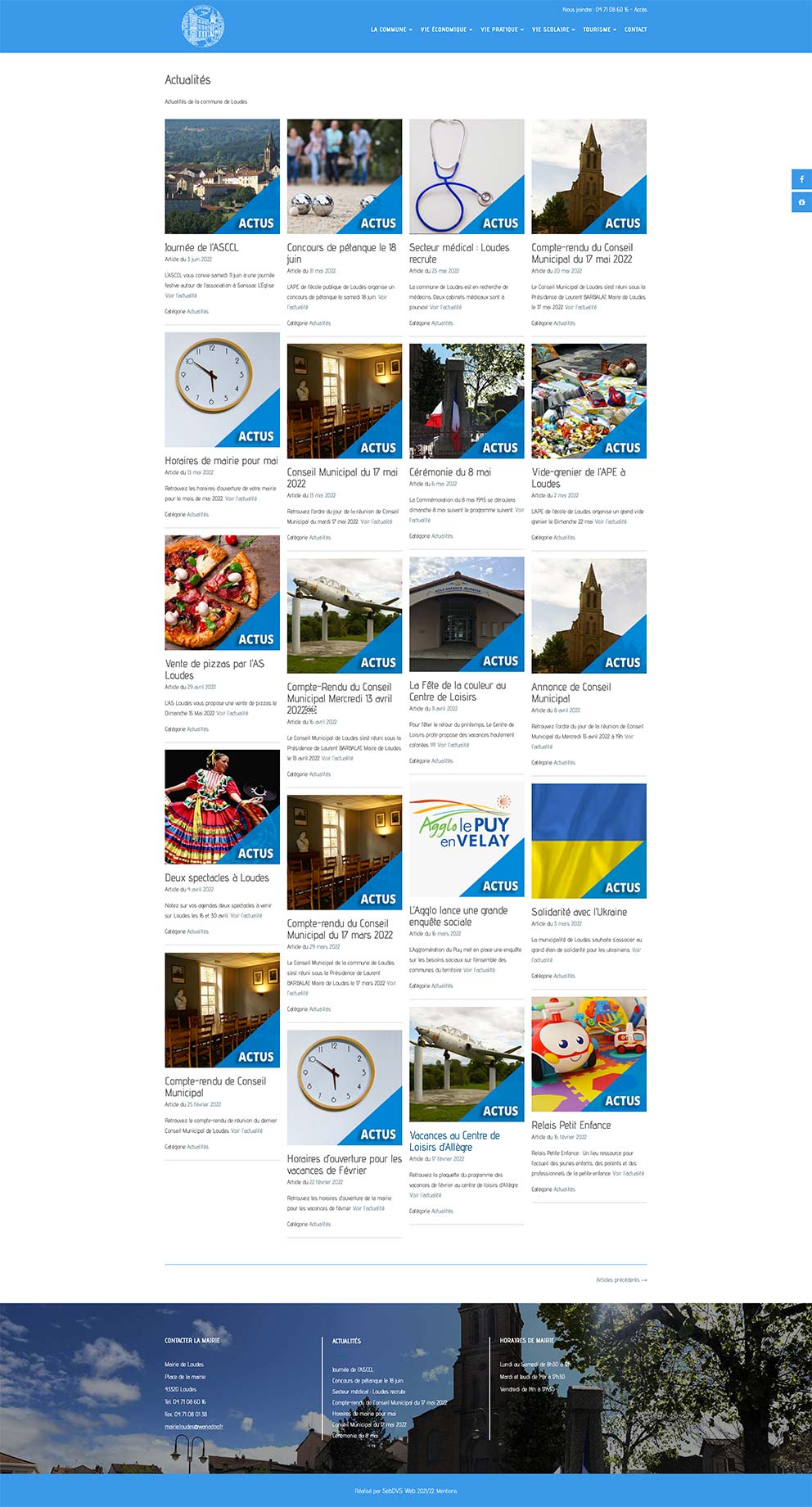This screenshot has width=812, height=1507.
Task: Open Secteur médical : Loudes recrute image
Action: coord(467,176)
